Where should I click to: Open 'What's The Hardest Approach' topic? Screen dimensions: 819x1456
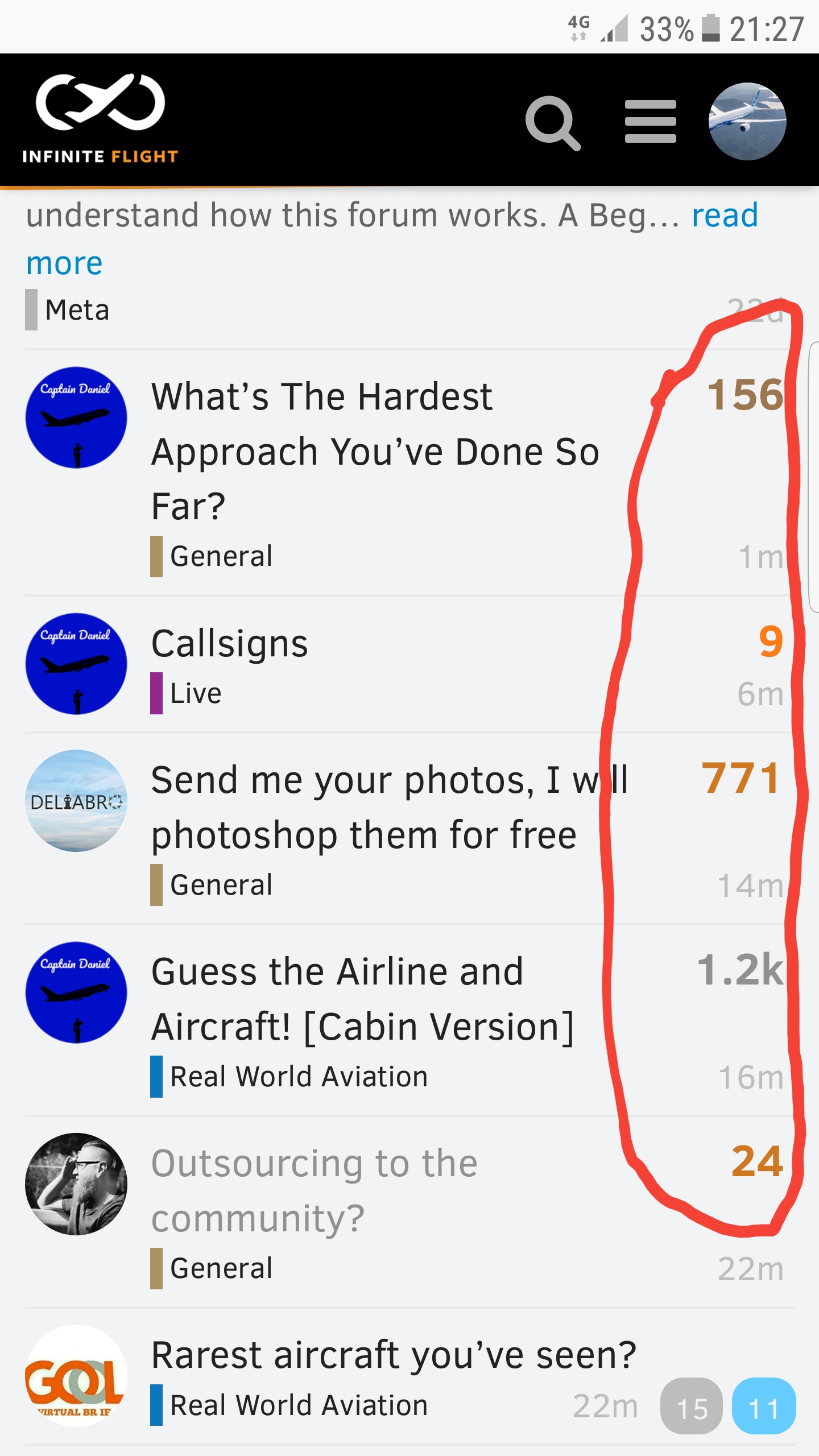point(375,451)
